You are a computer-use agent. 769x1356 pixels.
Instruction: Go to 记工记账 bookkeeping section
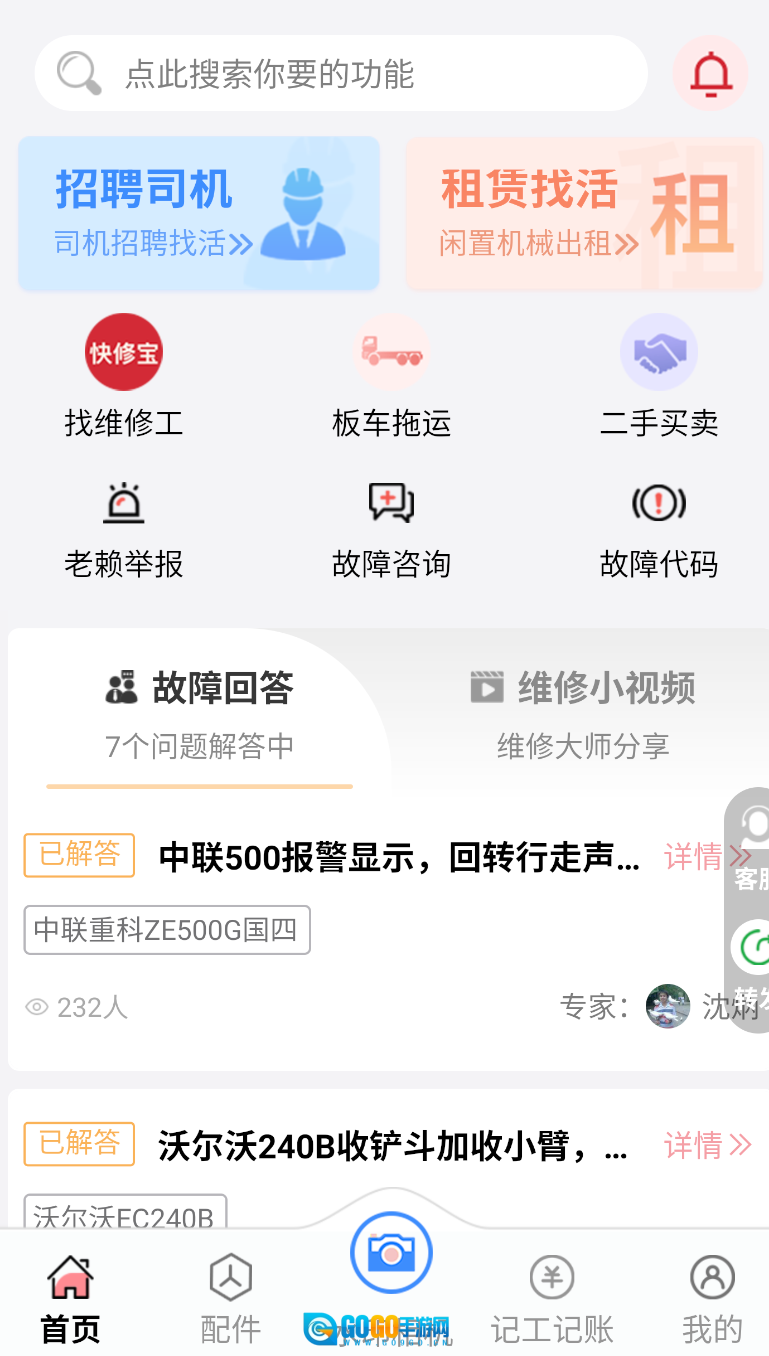[551, 1295]
